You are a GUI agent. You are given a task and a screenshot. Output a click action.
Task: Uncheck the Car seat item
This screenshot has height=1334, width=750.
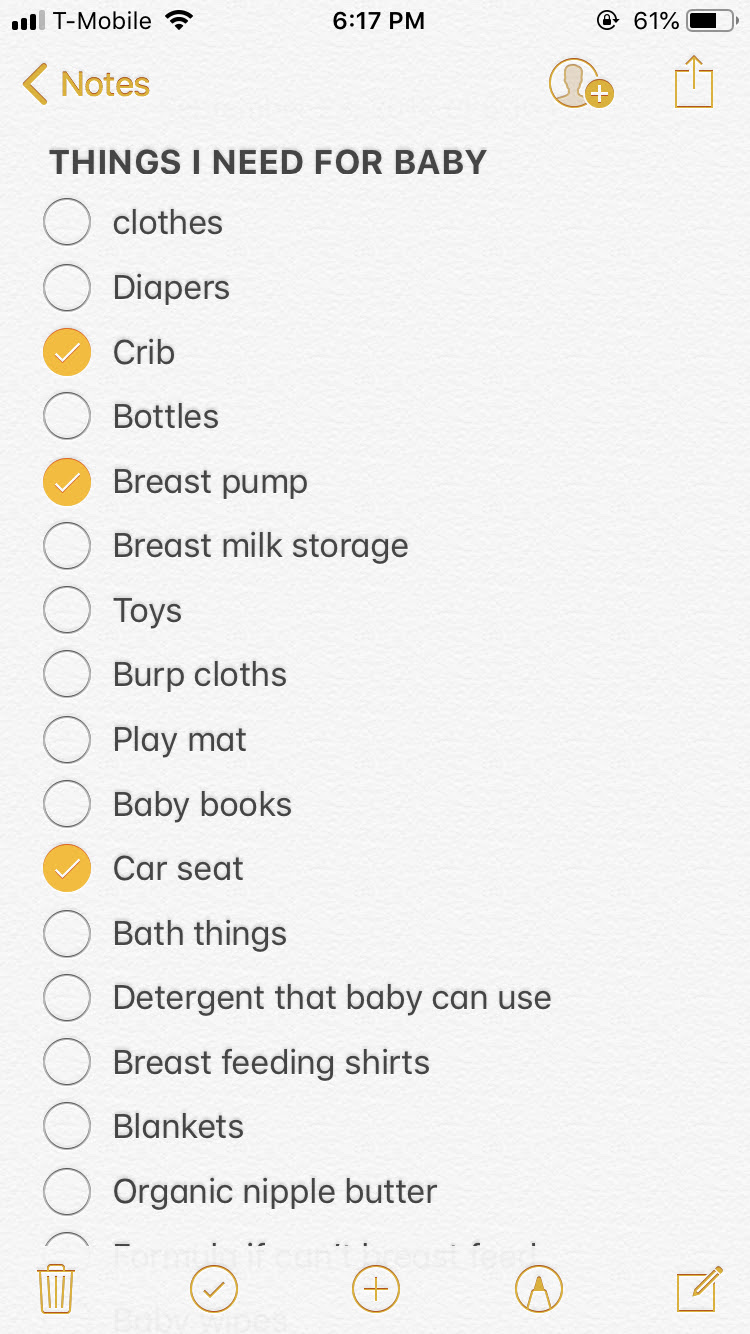click(67, 869)
